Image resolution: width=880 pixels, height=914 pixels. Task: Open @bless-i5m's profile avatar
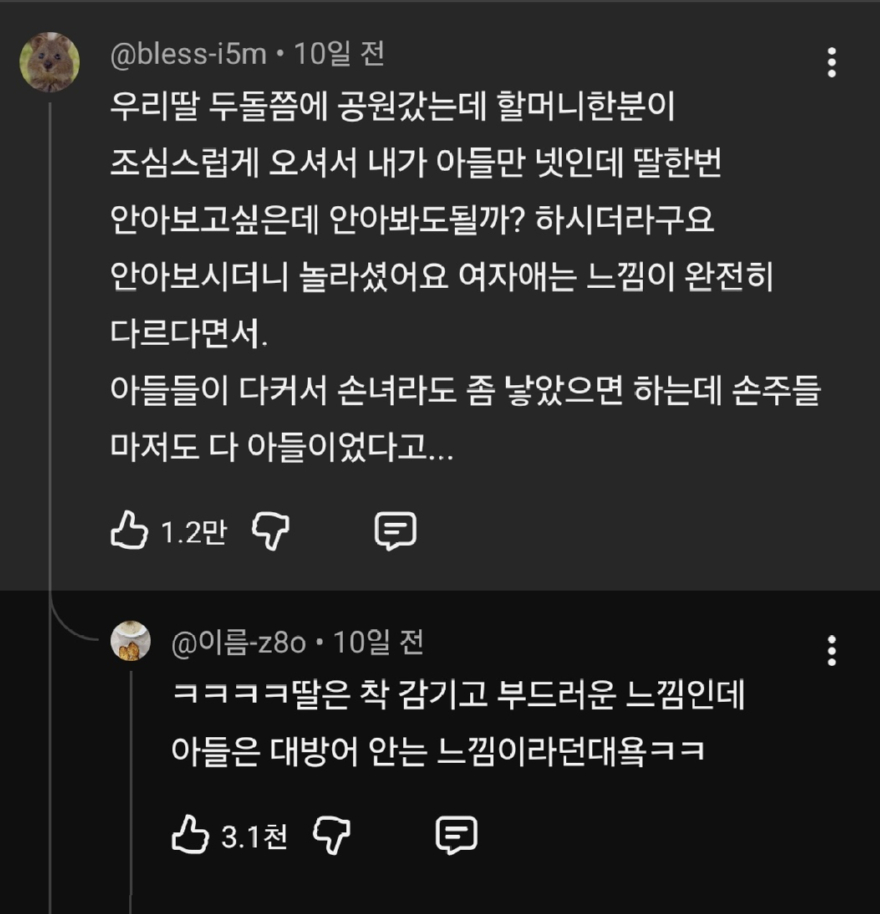49,62
